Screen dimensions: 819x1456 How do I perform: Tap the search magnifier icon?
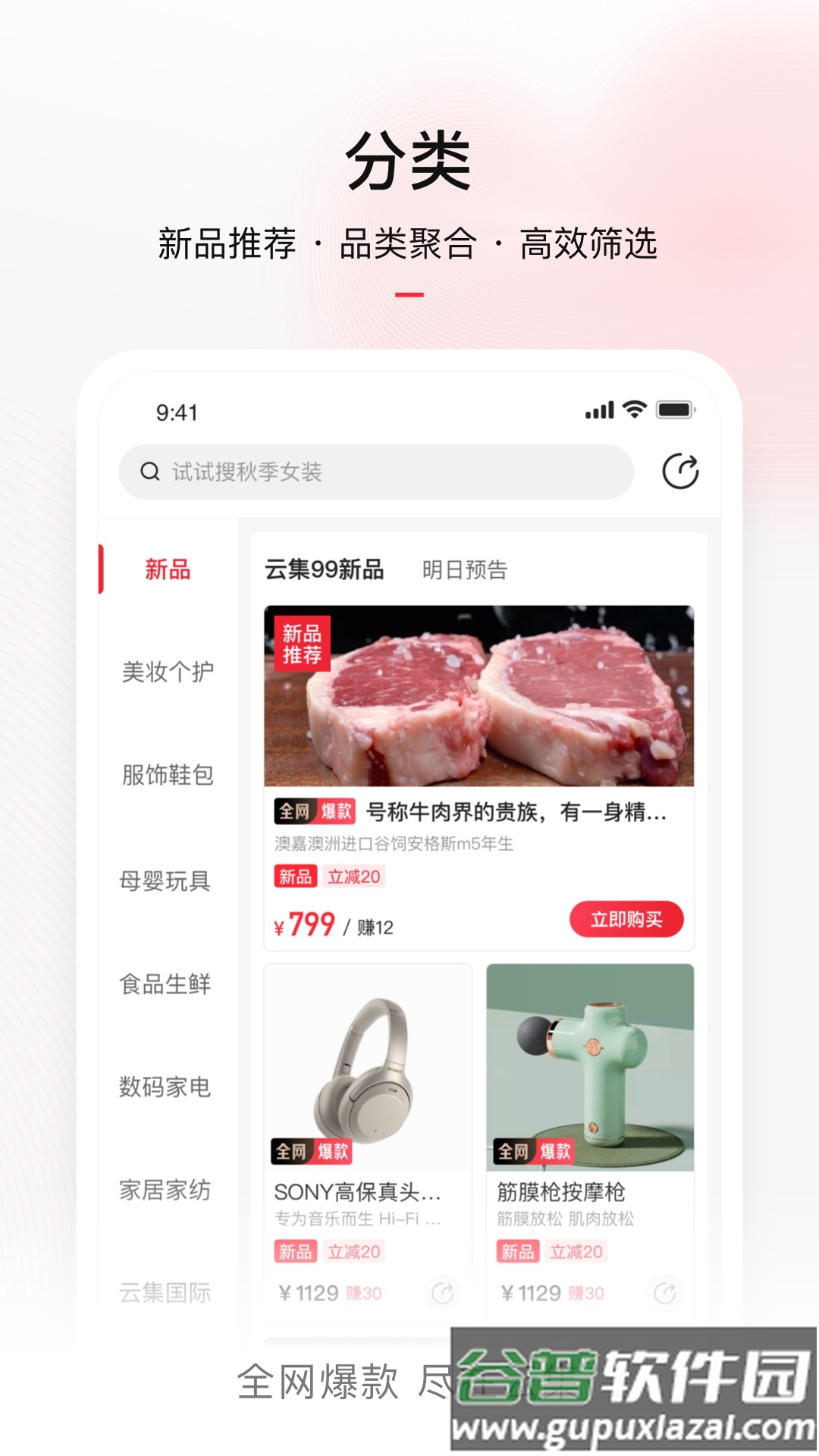(x=149, y=472)
